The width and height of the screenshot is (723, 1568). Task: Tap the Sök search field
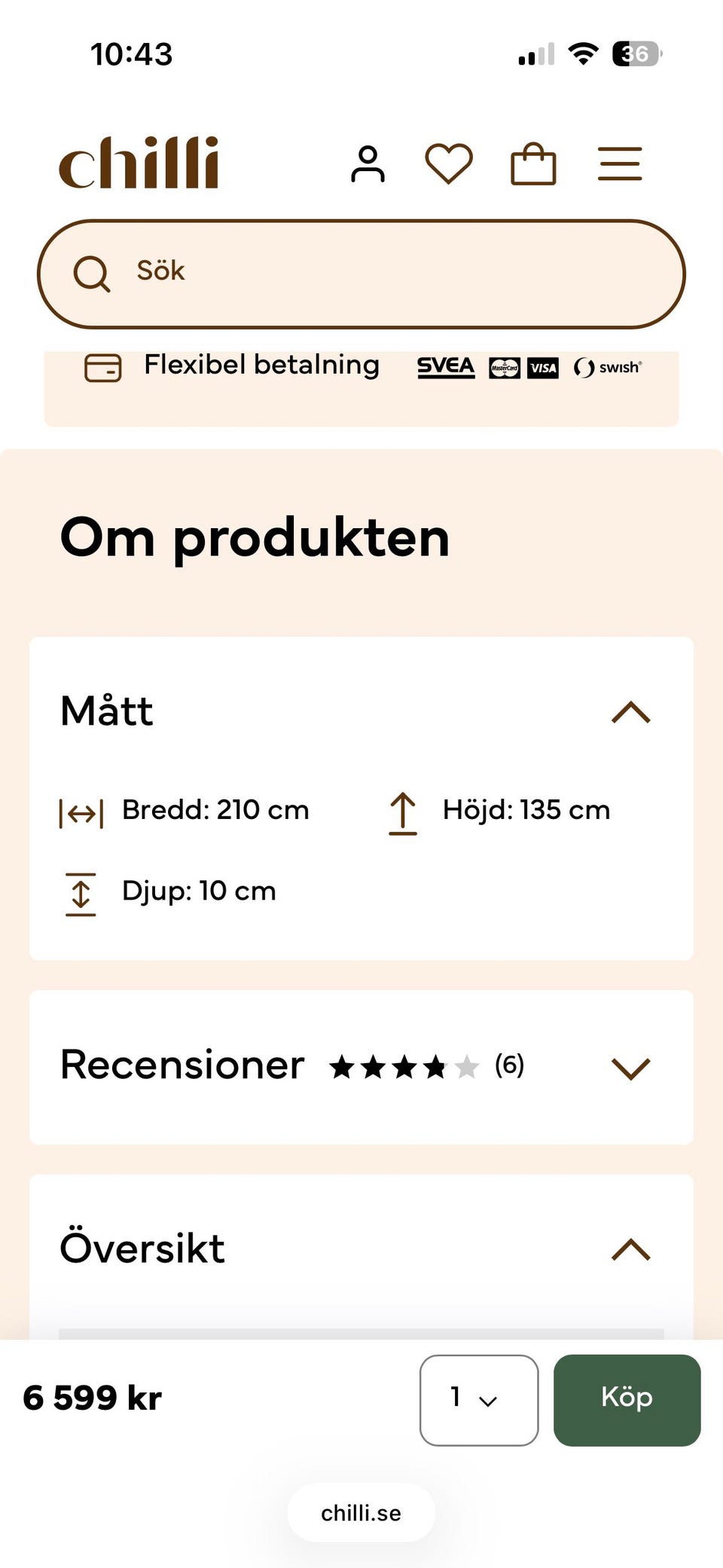(361, 274)
